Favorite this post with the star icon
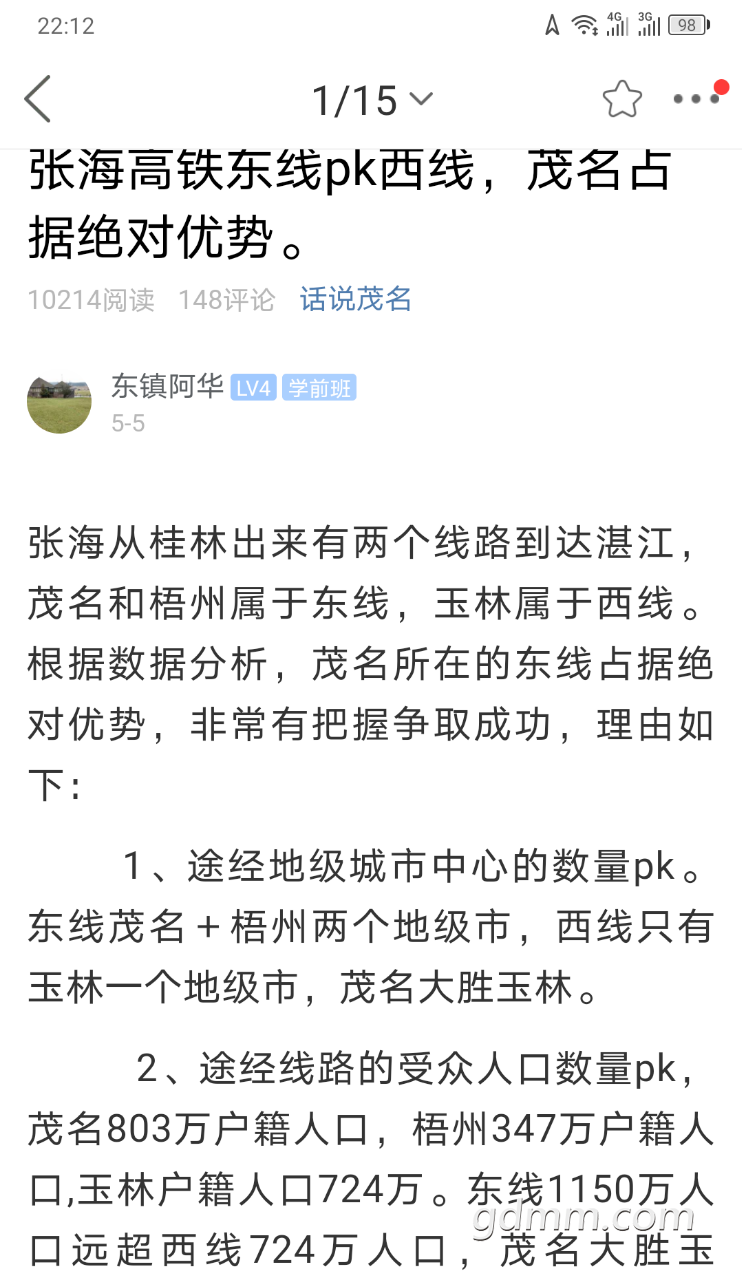Image resolution: width=742 pixels, height=1280 pixels. (621, 99)
